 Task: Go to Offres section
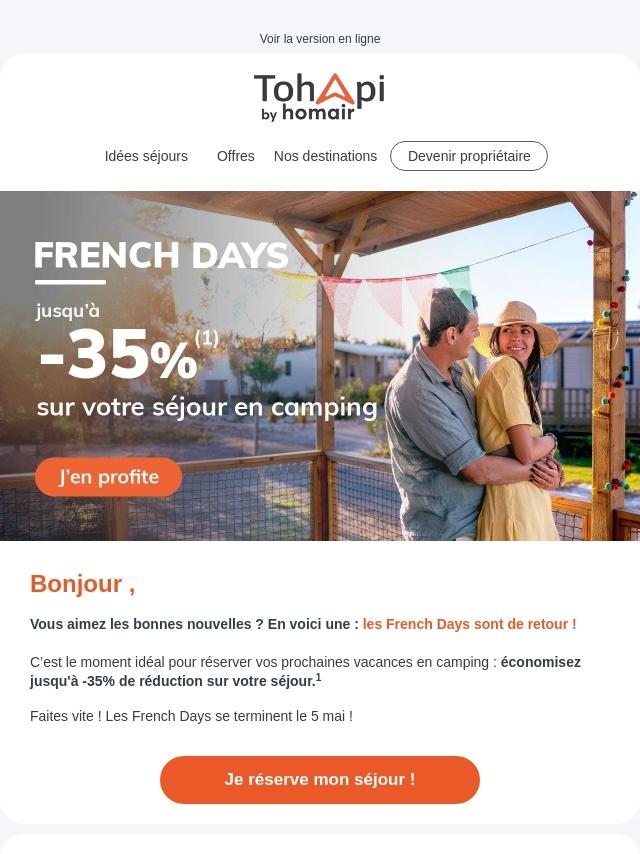point(235,156)
